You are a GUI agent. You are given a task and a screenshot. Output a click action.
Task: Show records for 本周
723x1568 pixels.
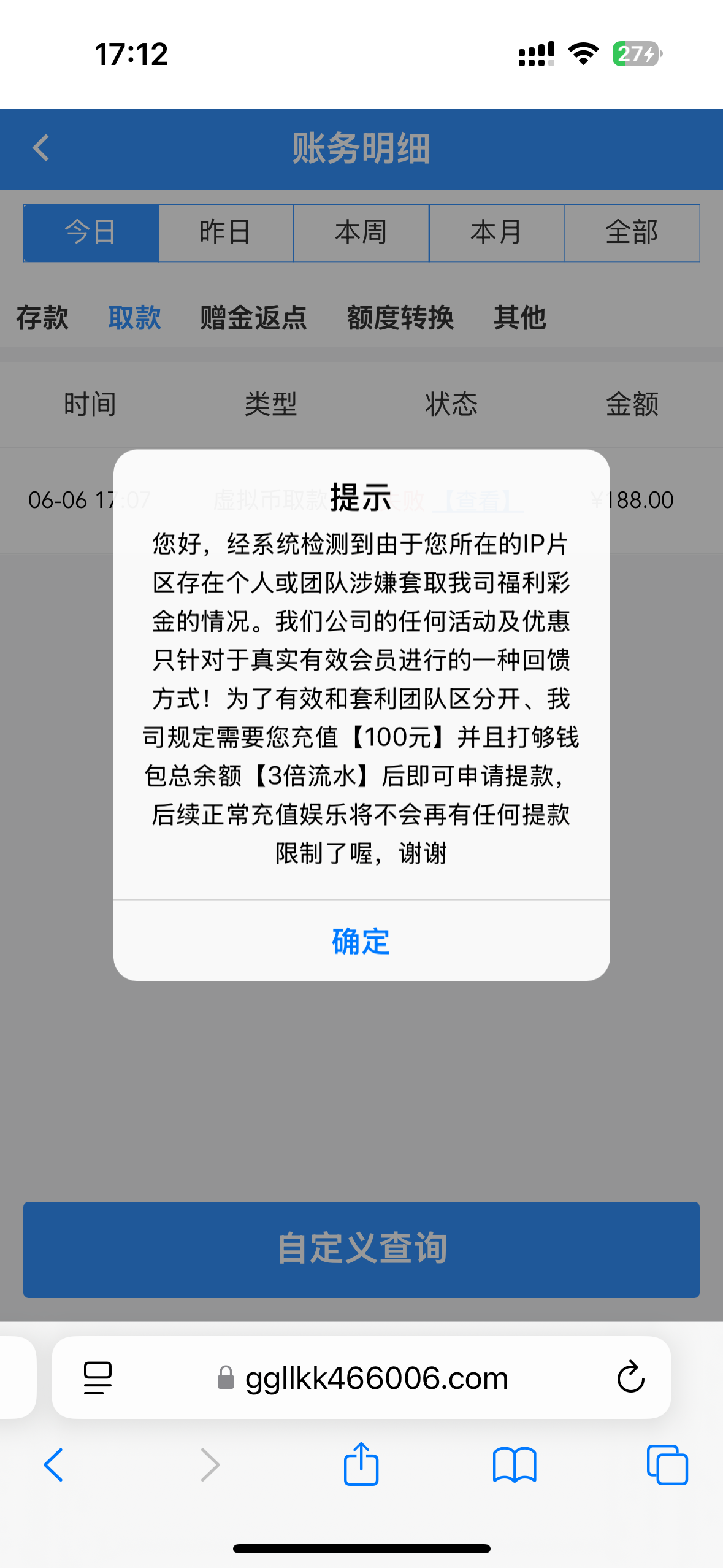pos(361,233)
